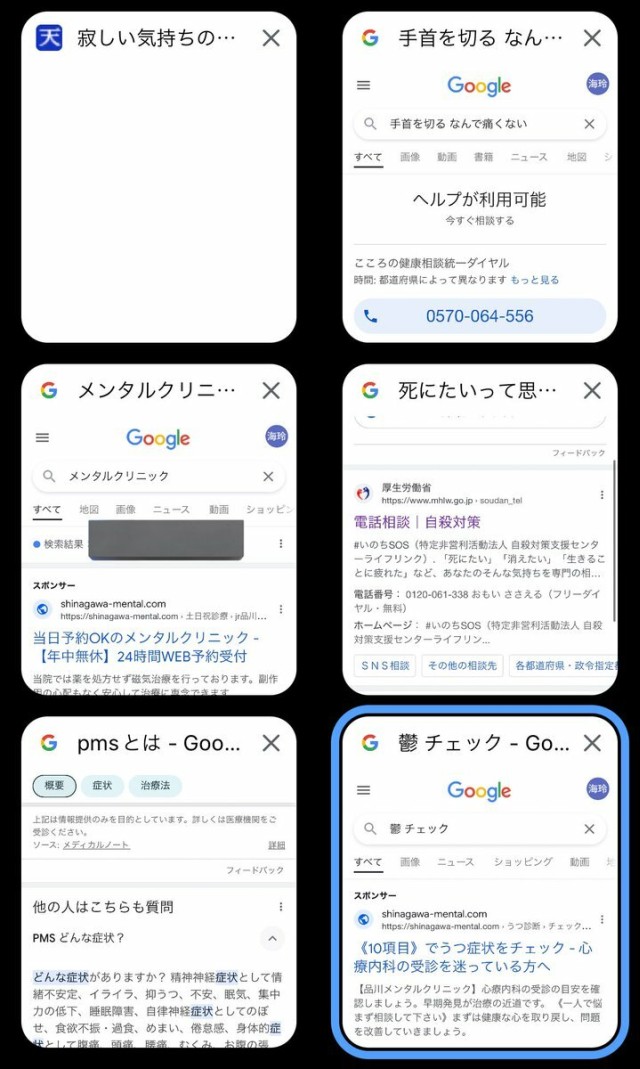
Task: Close the 手首を切る なんで tab
Action: (592, 38)
